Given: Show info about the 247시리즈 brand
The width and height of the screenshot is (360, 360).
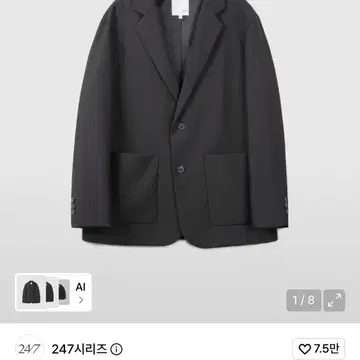Looking at the screenshot, I should click(x=116, y=350).
